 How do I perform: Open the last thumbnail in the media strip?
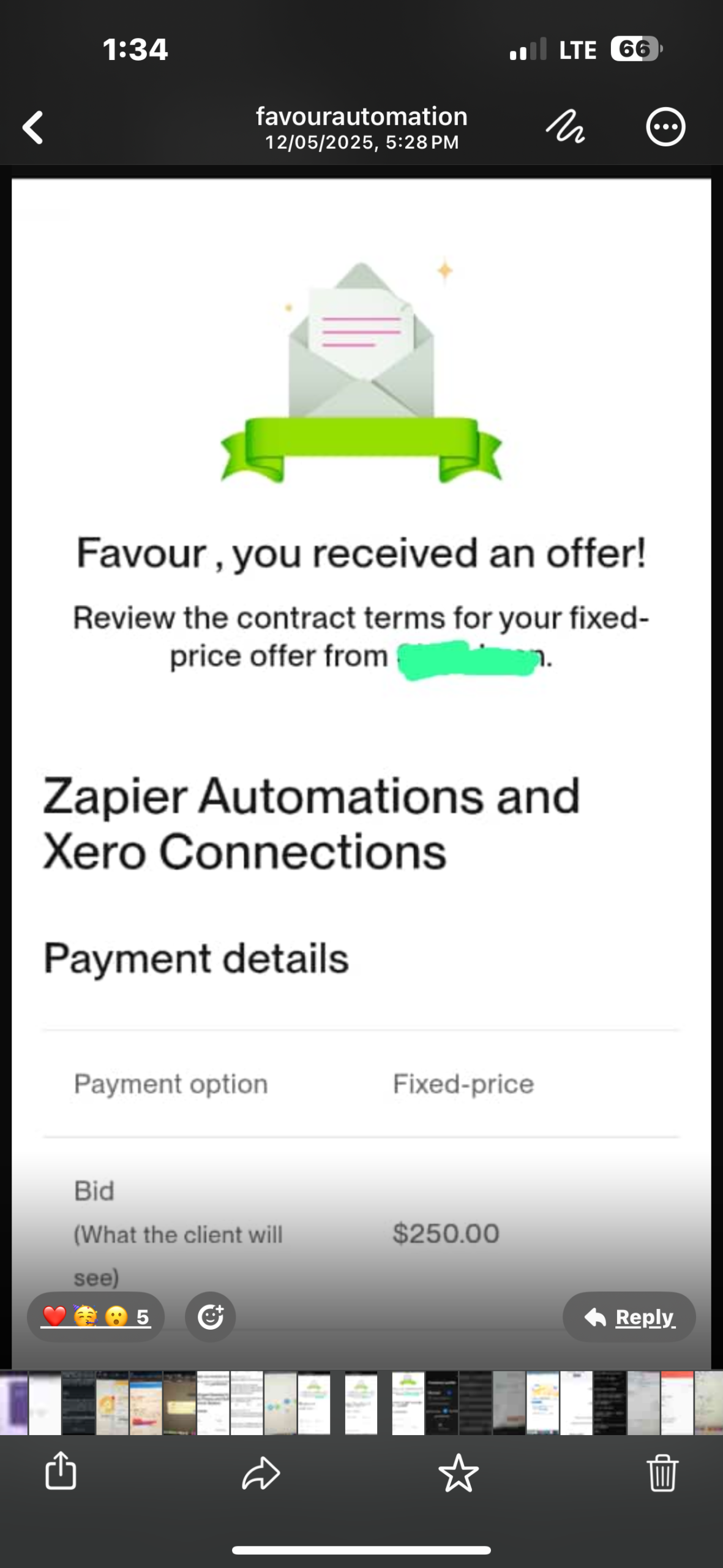click(709, 1403)
